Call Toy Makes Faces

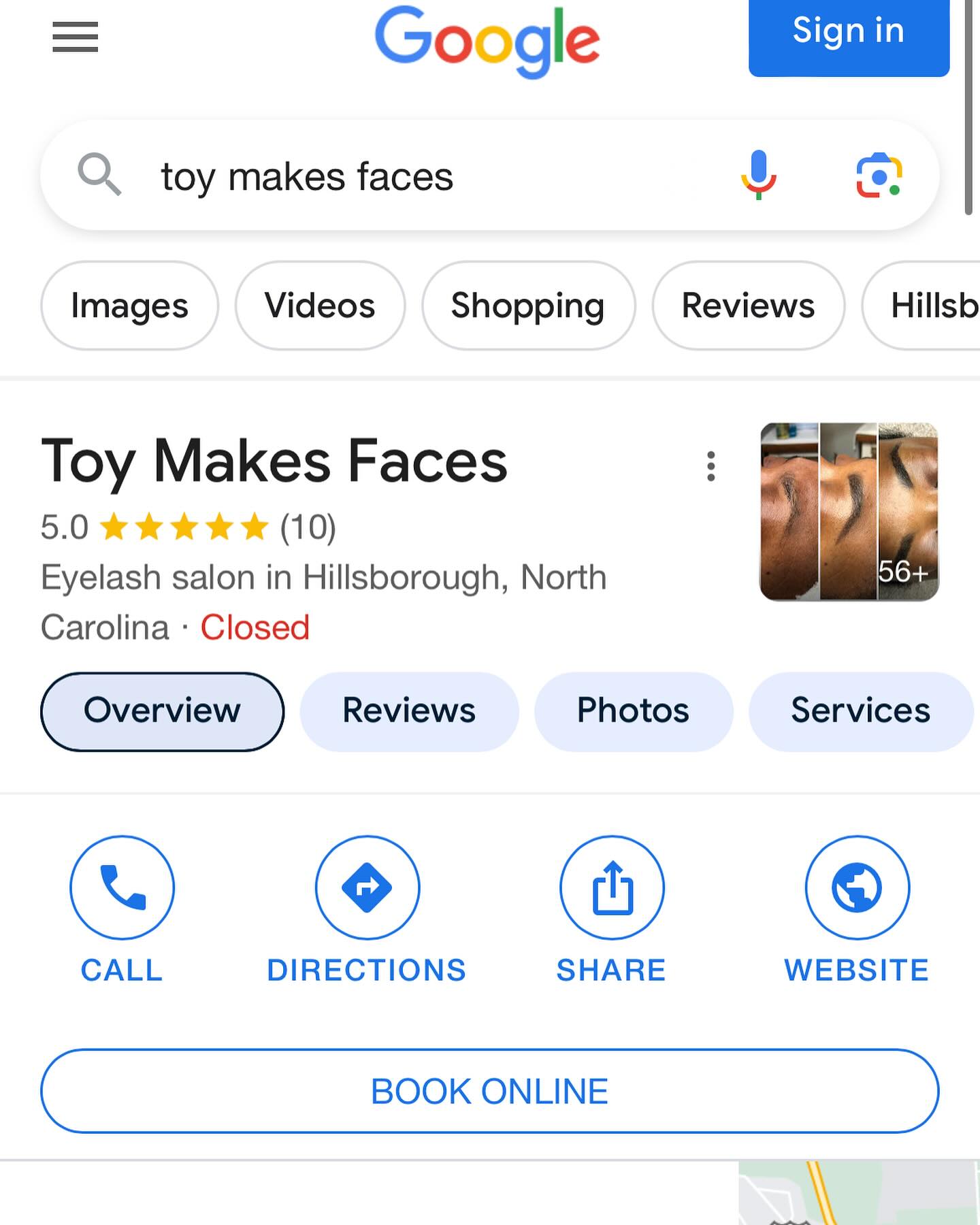pos(122,888)
